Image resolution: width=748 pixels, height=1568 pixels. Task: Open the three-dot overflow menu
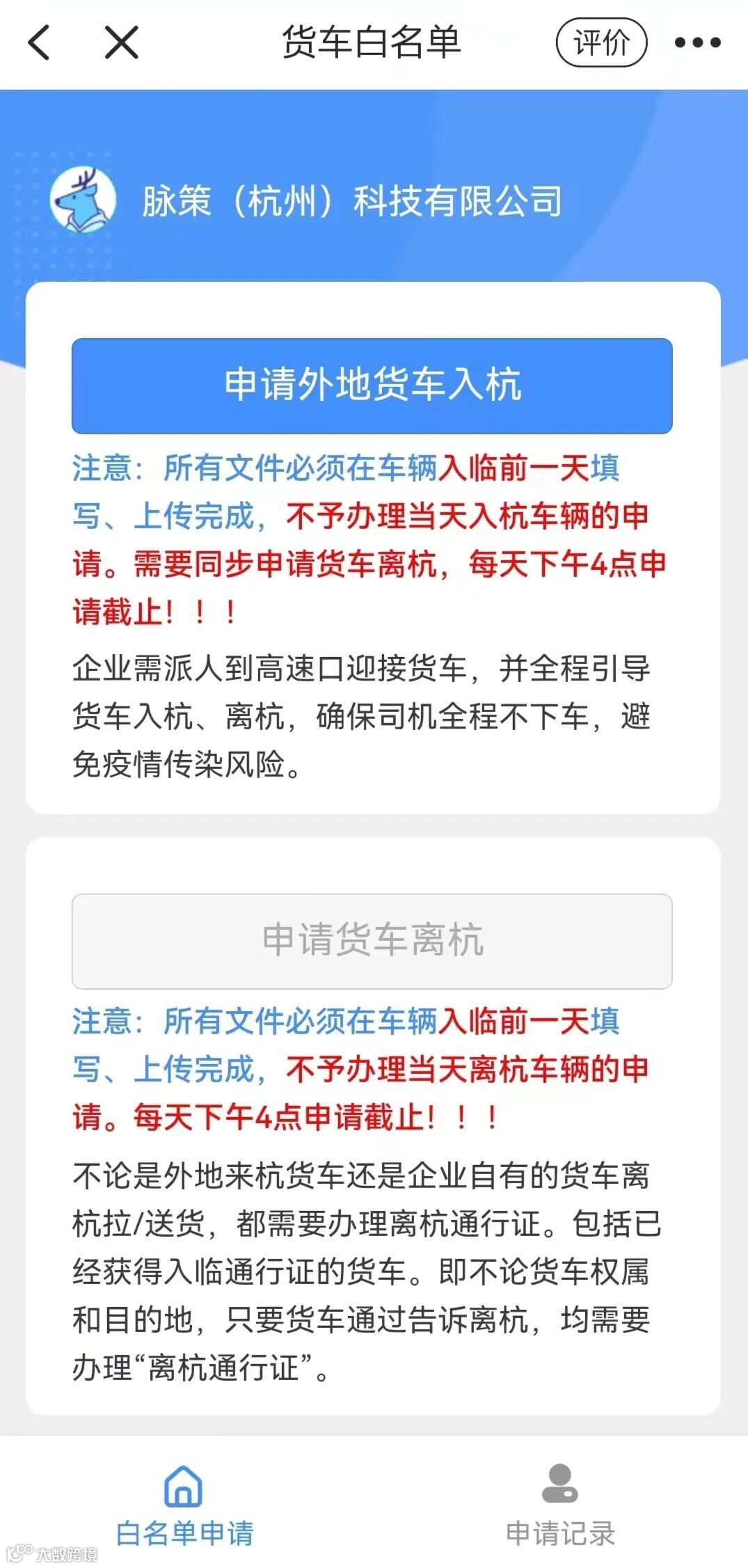[697, 42]
